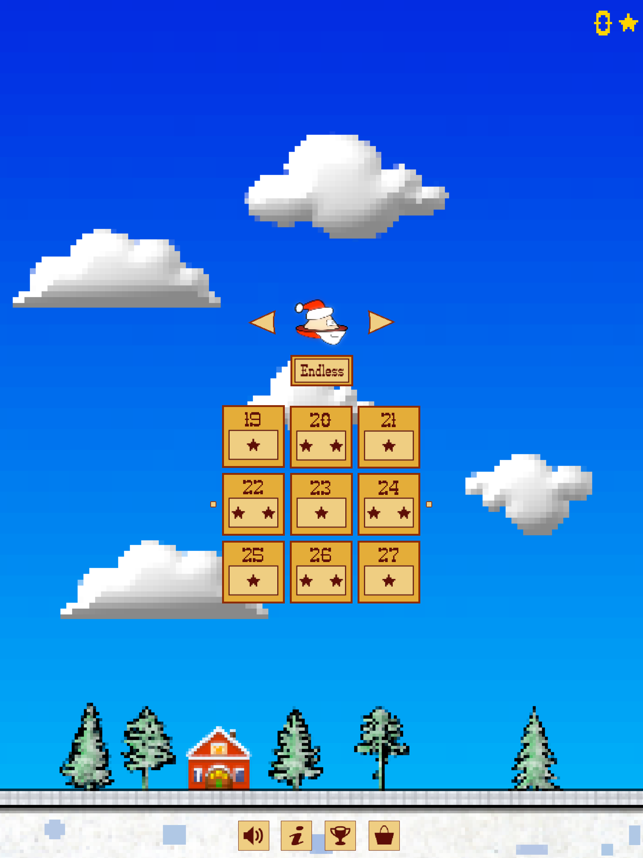
Task: Open level 22
Action: pos(253,505)
